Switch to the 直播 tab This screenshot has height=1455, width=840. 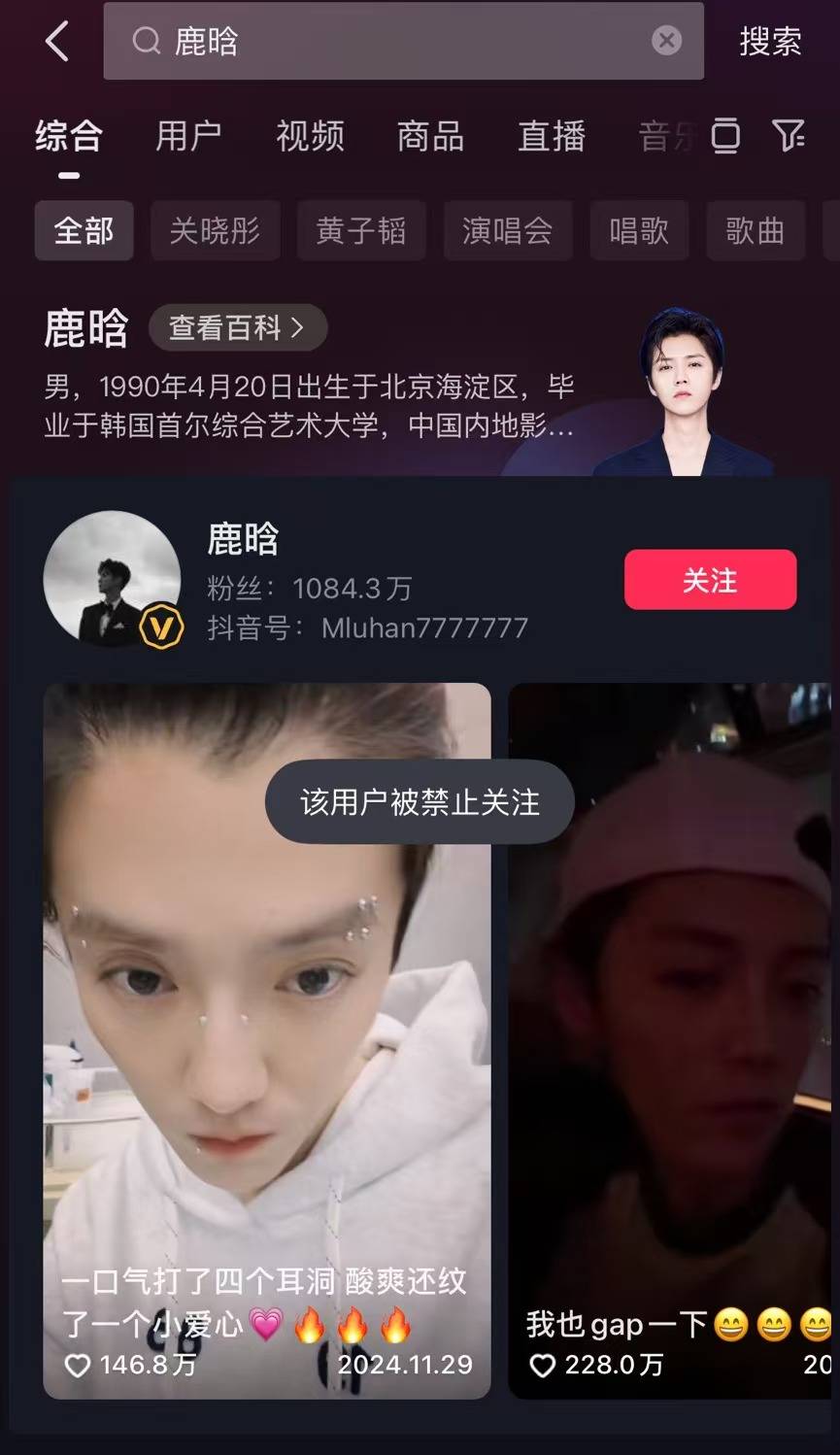click(x=551, y=136)
